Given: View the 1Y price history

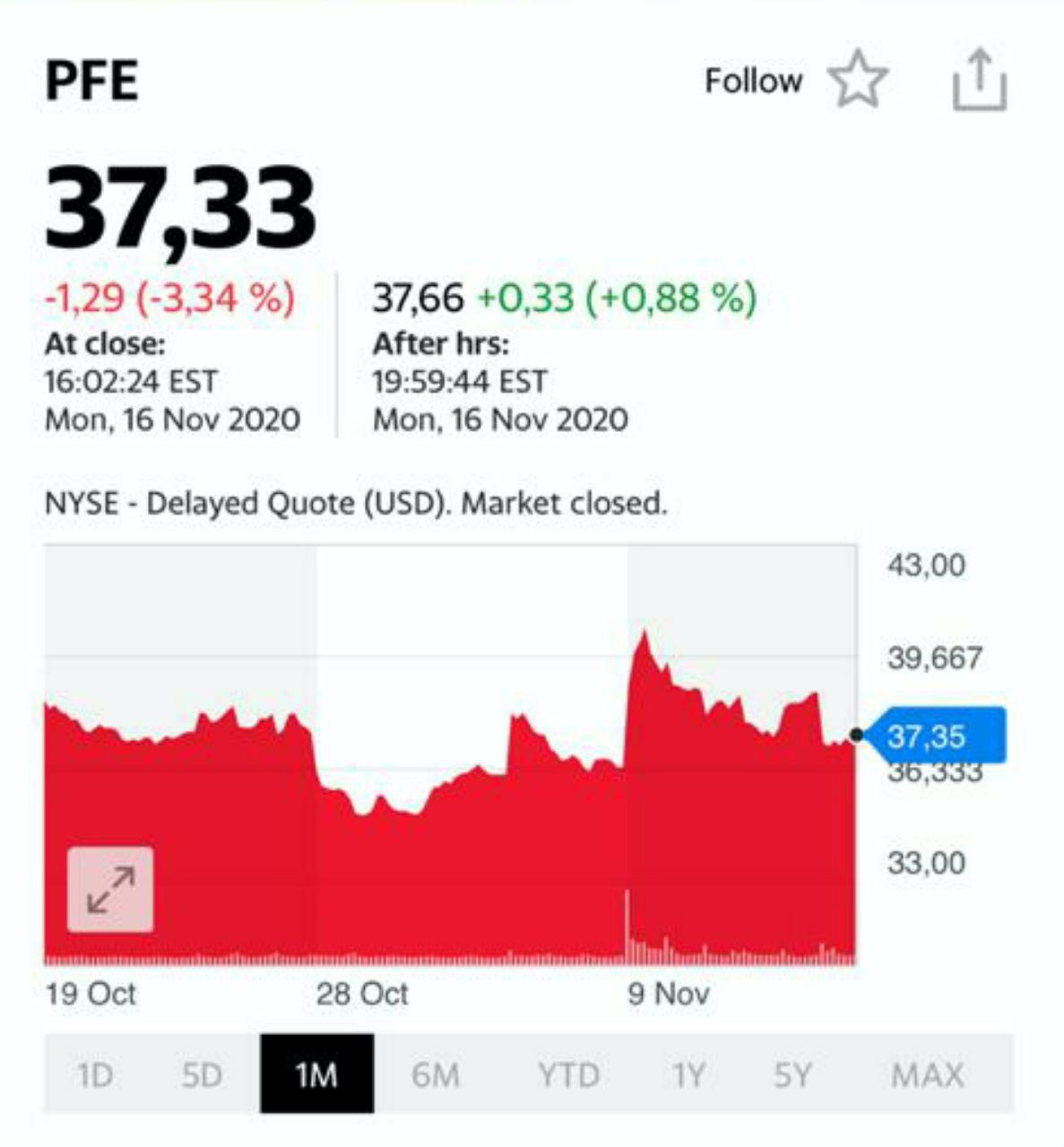Looking at the screenshot, I should (x=688, y=1074).
